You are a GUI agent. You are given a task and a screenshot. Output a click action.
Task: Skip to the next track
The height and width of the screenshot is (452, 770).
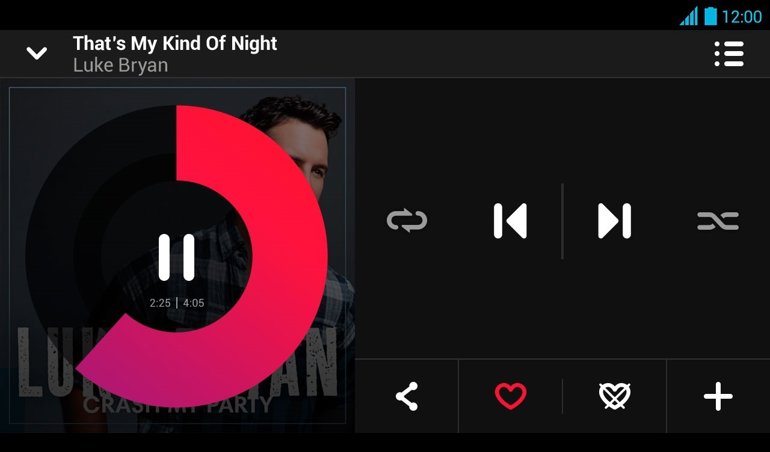[x=614, y=221]
